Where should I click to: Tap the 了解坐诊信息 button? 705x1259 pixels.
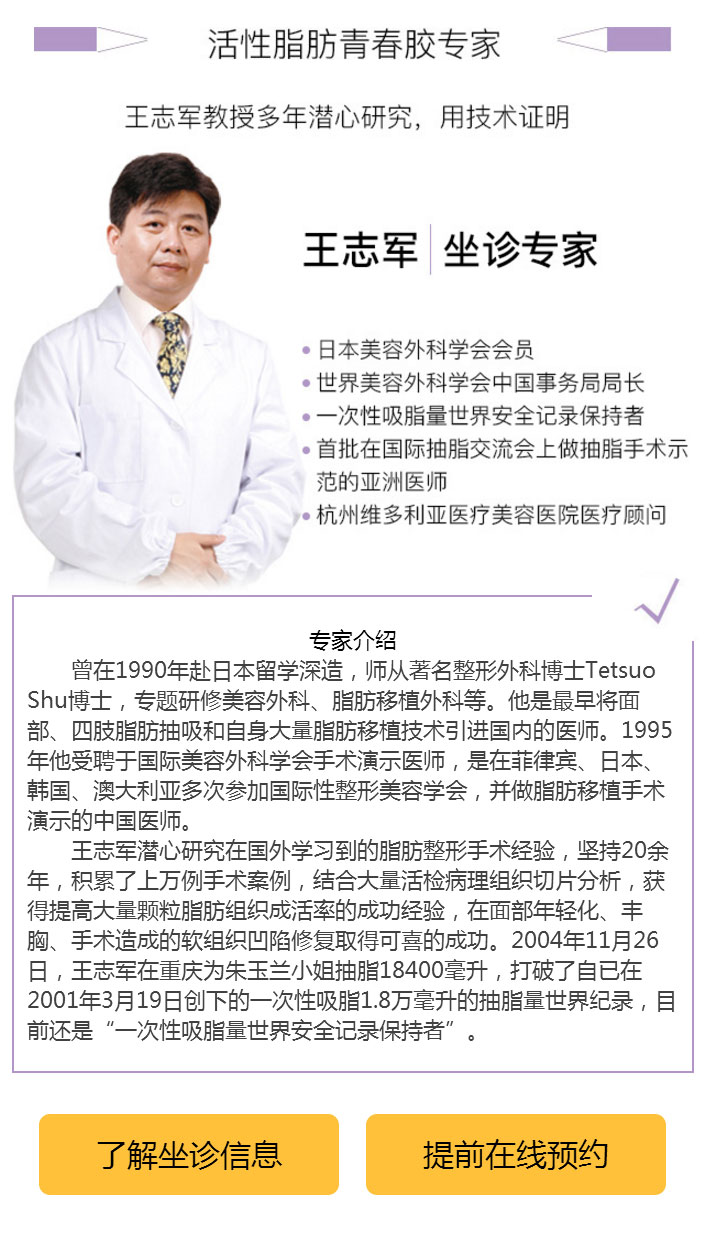(x=189, y=1154)
